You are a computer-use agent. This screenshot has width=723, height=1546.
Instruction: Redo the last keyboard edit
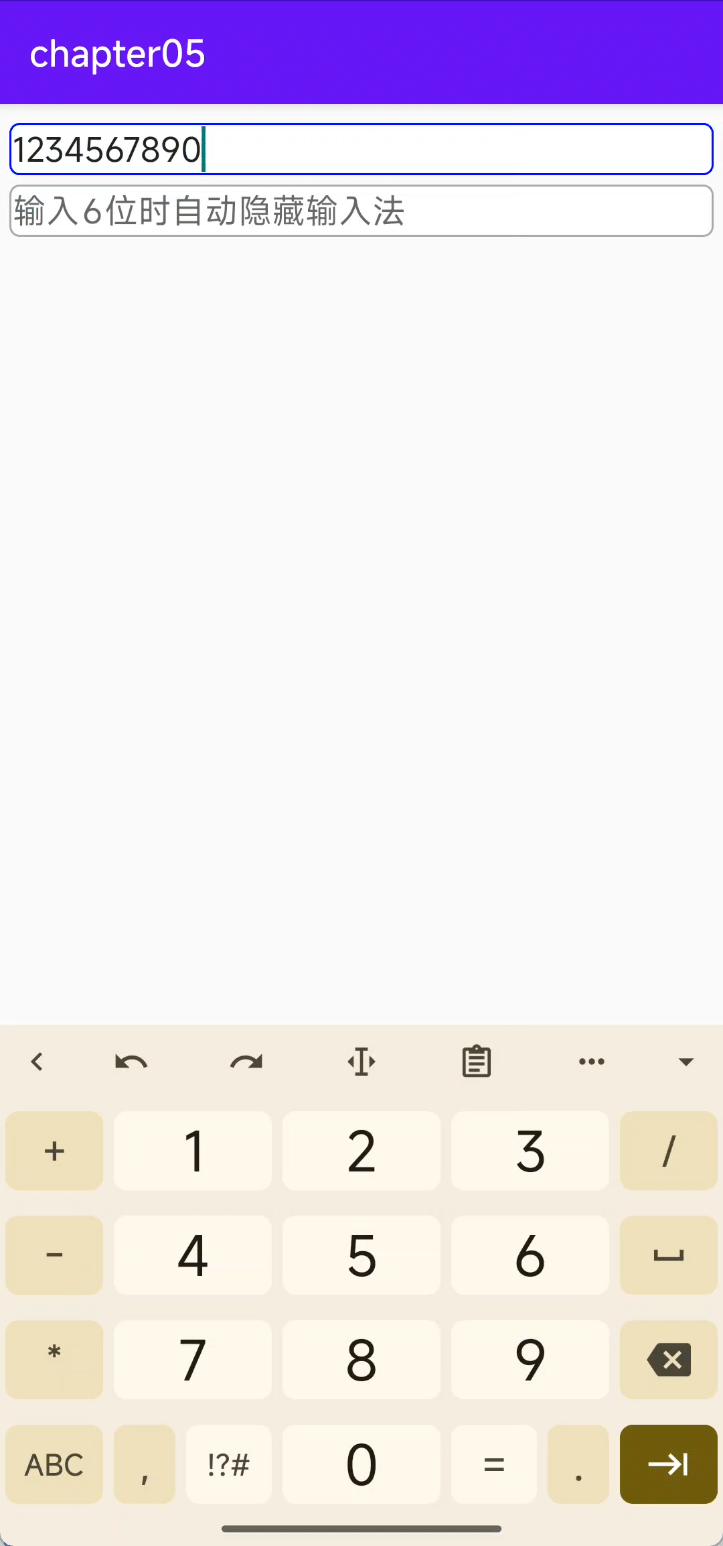pos(246,1062)
